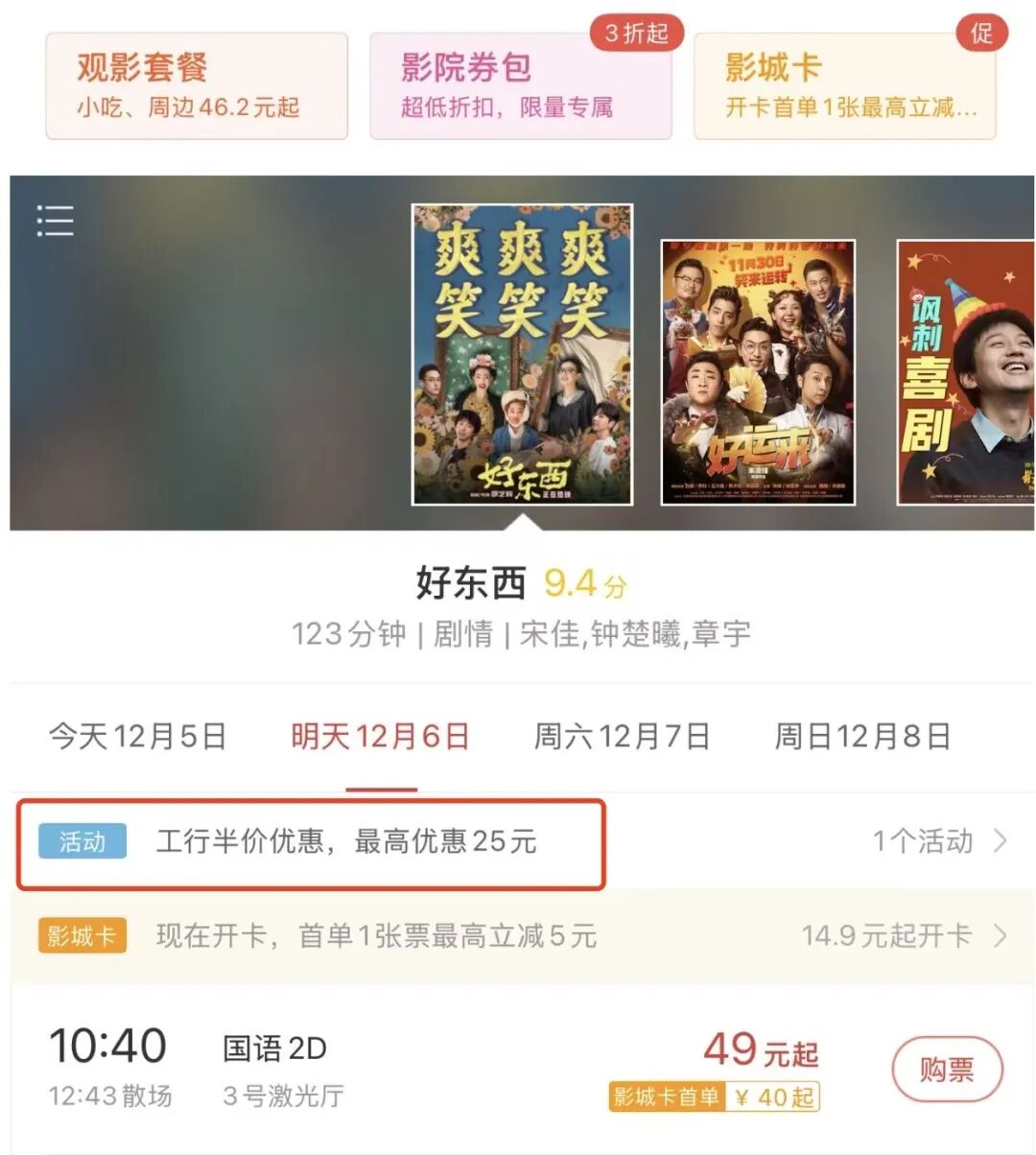Image resolution: width=1036 pixels, height=1155 pixels.
Task: Open the 工行半价优惠 activity row
Action: [518, 842]
